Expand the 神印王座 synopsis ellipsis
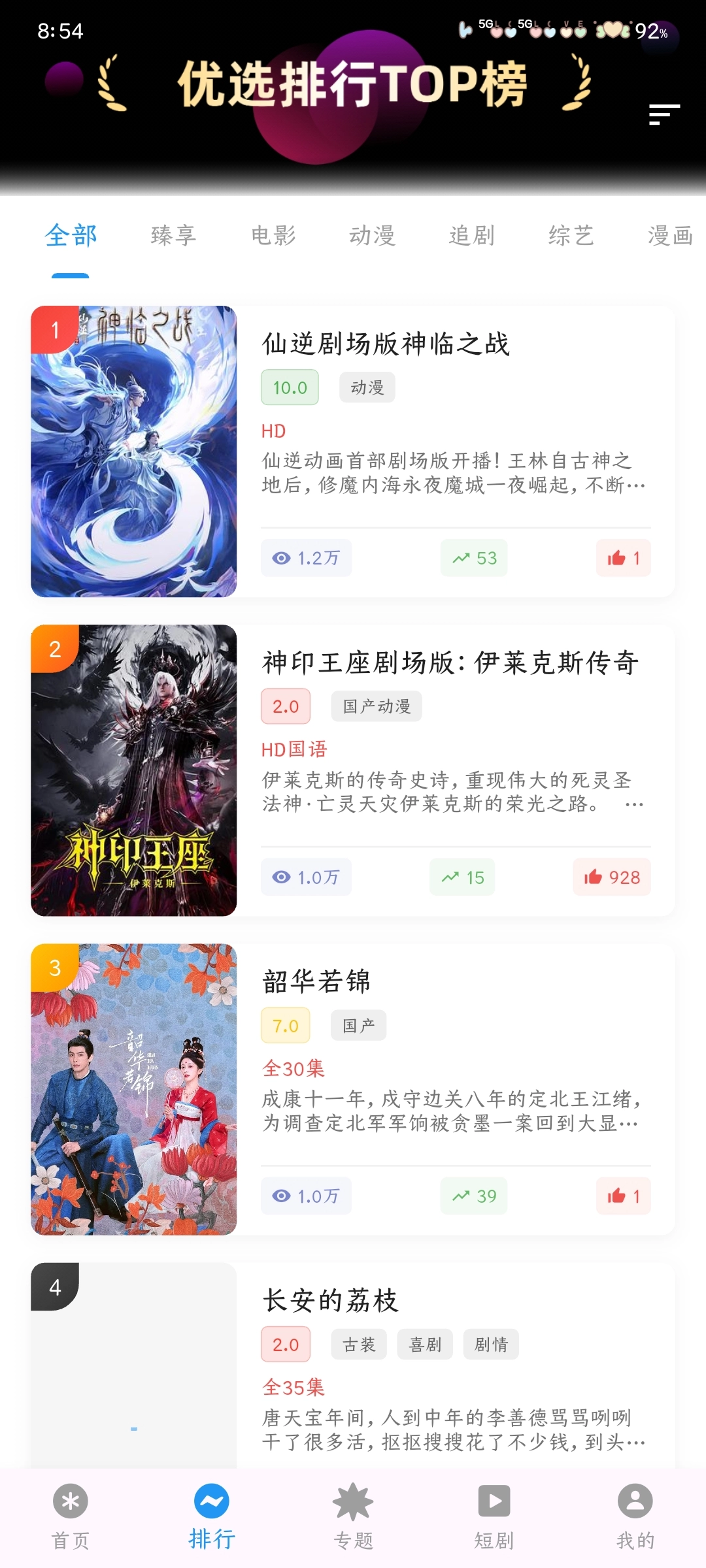 633,804
